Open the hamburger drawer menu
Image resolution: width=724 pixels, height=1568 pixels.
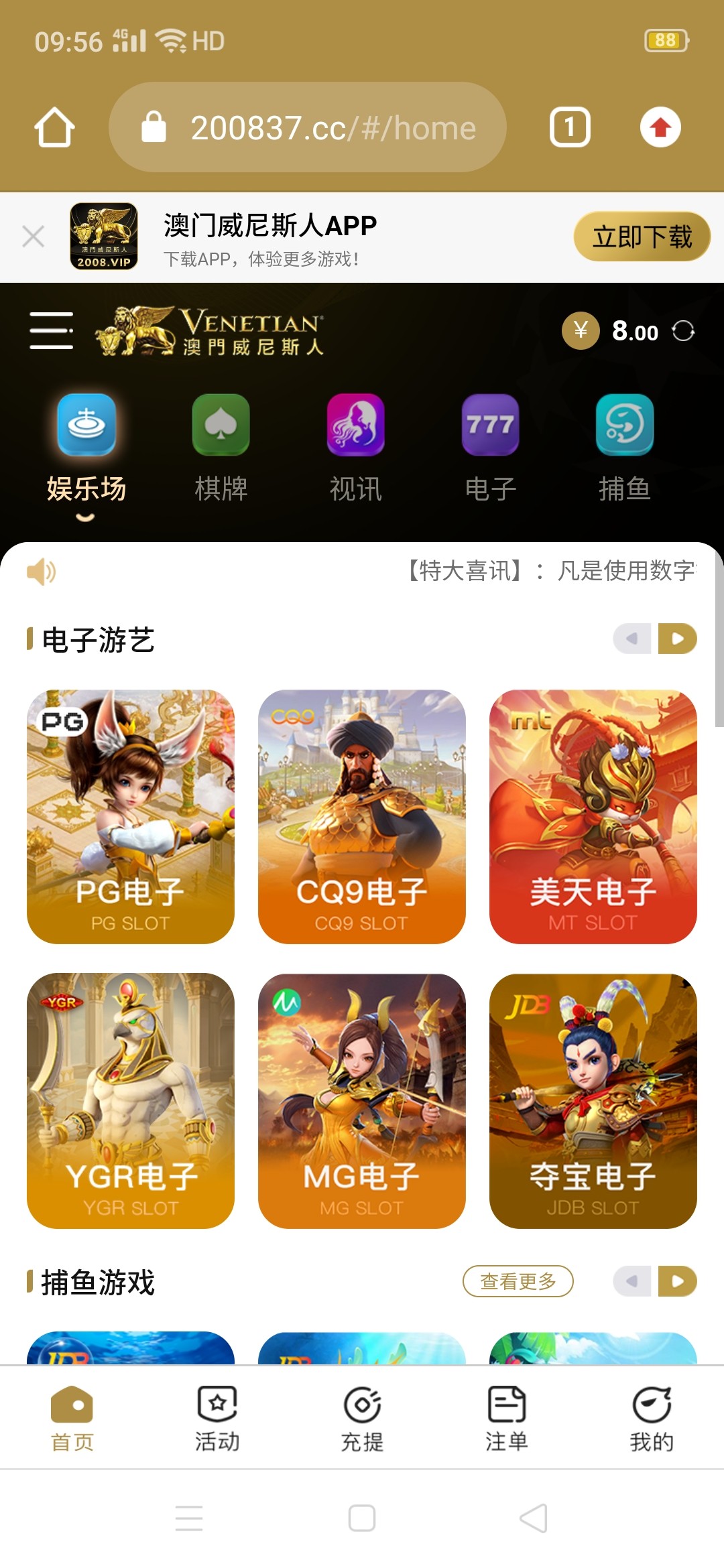[51, 330]
